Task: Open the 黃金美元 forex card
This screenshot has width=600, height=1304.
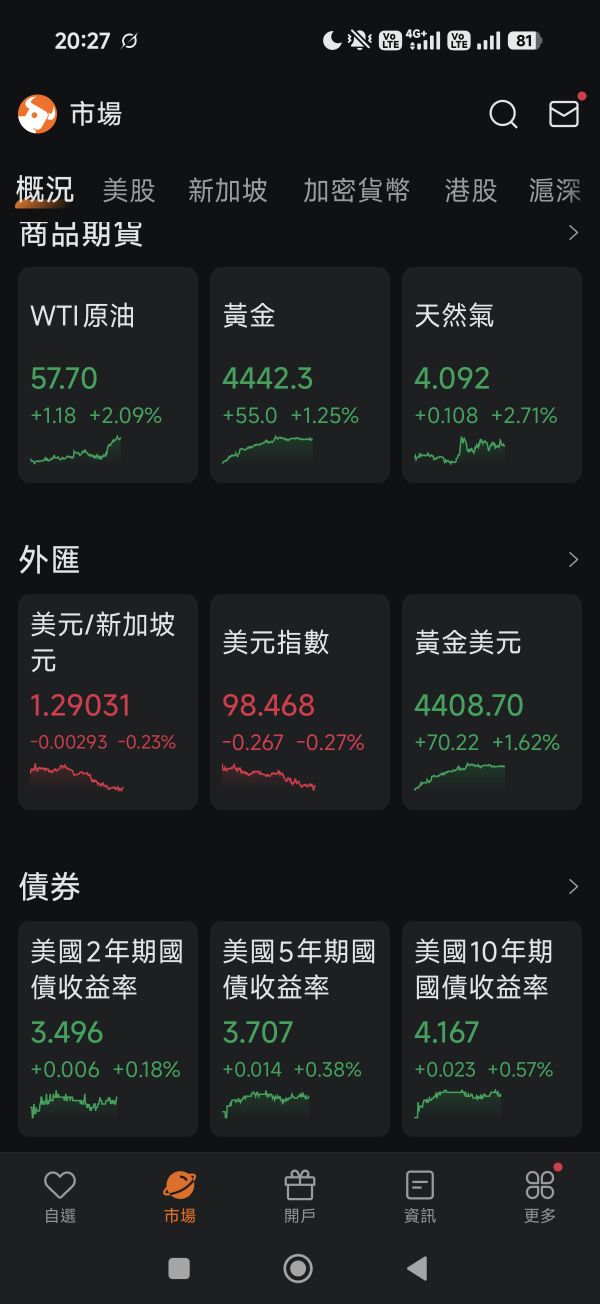Action: pos(491,702)
